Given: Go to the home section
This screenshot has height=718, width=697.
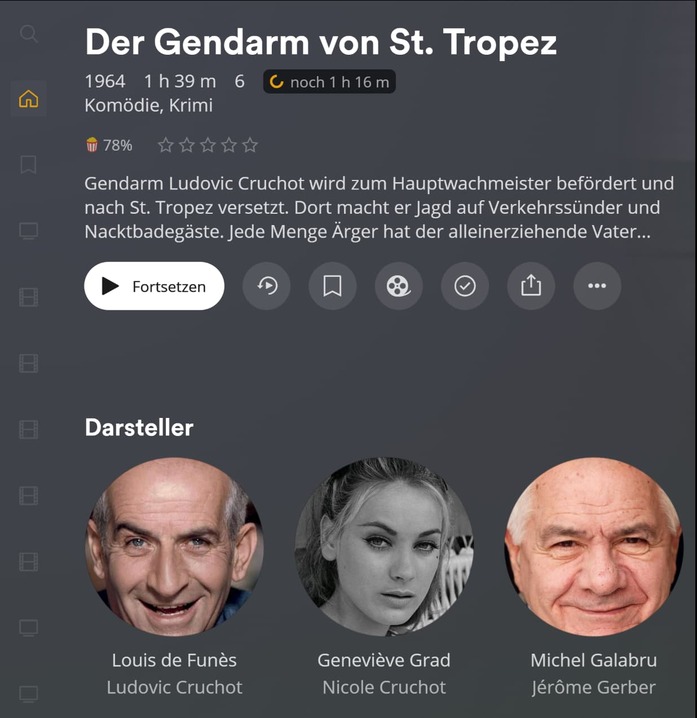Looking at the screenshot, I should click(x=29, y=99).
